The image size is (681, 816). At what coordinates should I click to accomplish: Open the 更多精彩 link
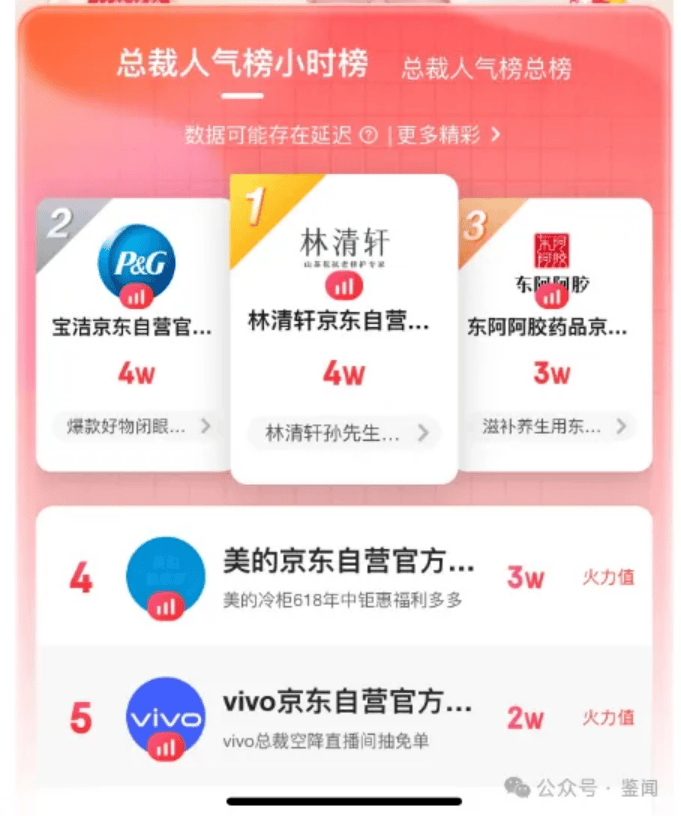coord(448,135)
